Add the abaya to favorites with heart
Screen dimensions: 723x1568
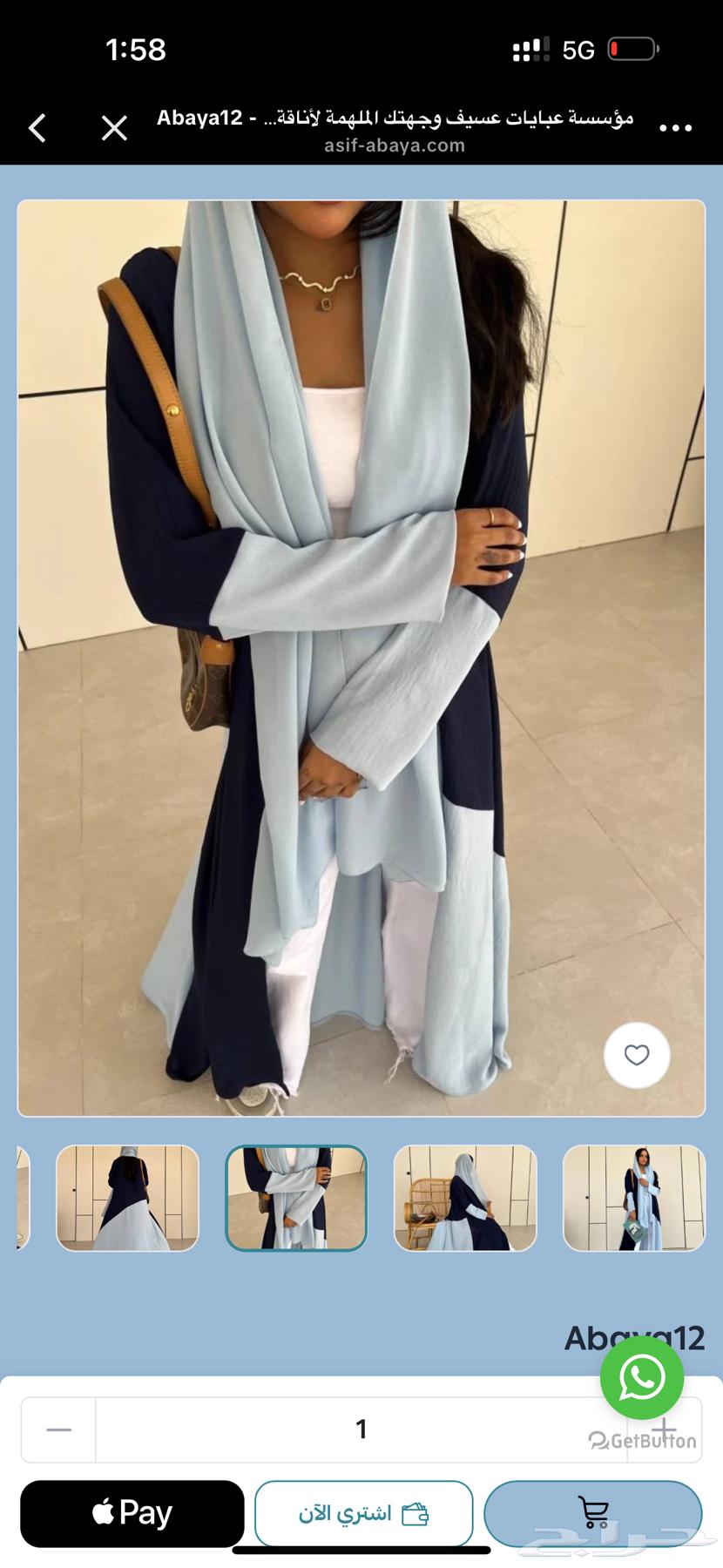coord(637,1055)
